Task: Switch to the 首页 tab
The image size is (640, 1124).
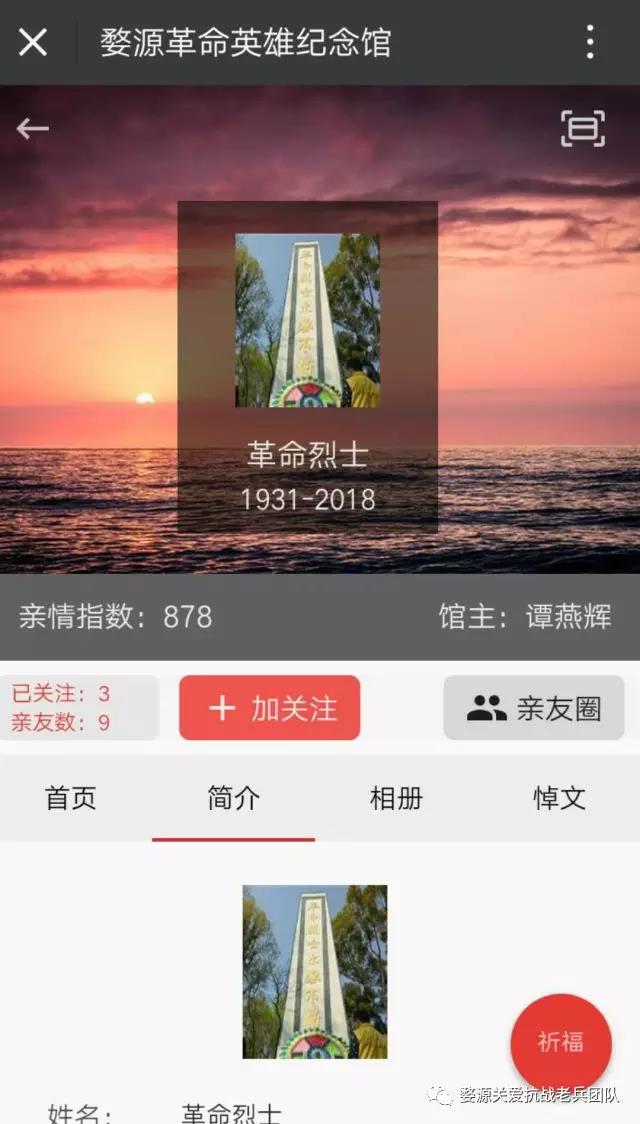Action: click(x=71, y=798)
